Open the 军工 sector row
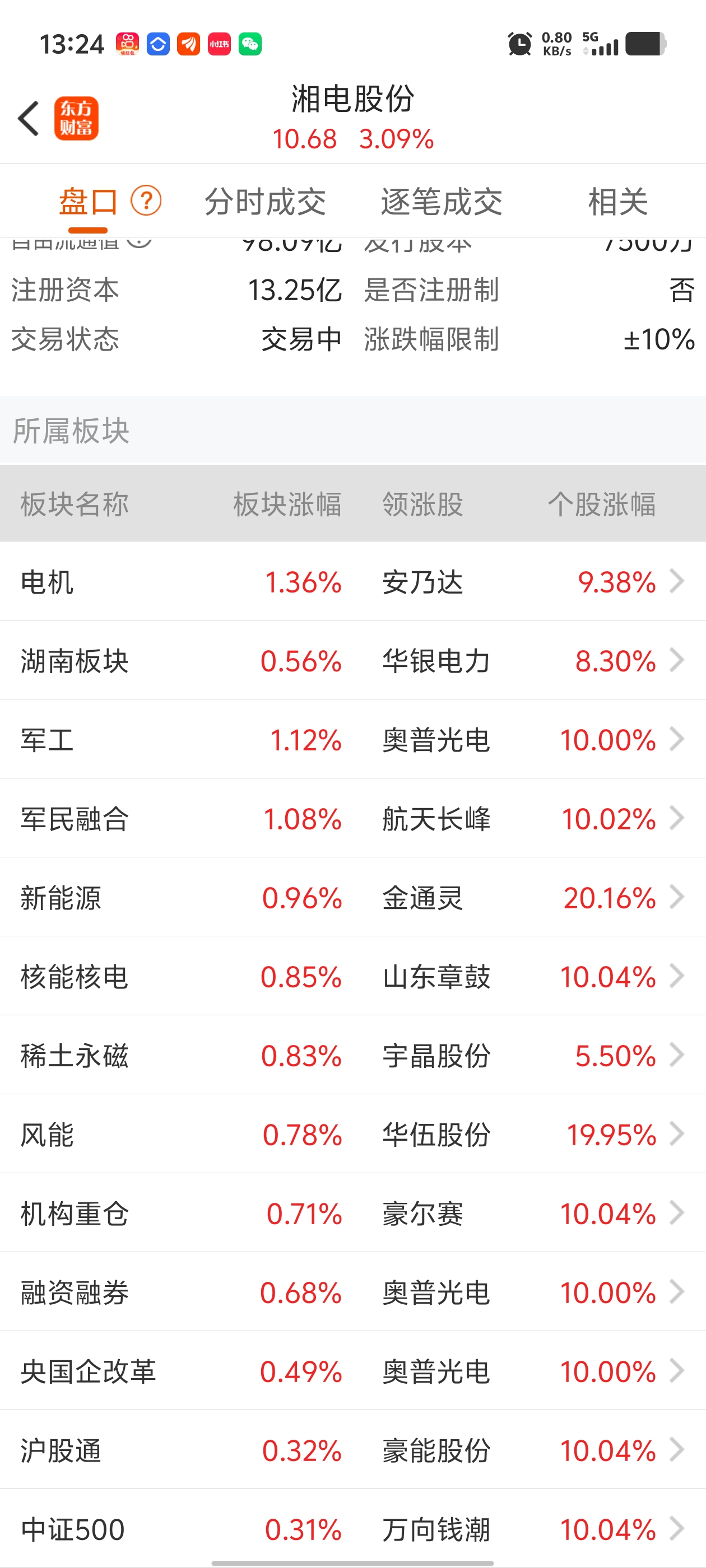 (354, 740)
